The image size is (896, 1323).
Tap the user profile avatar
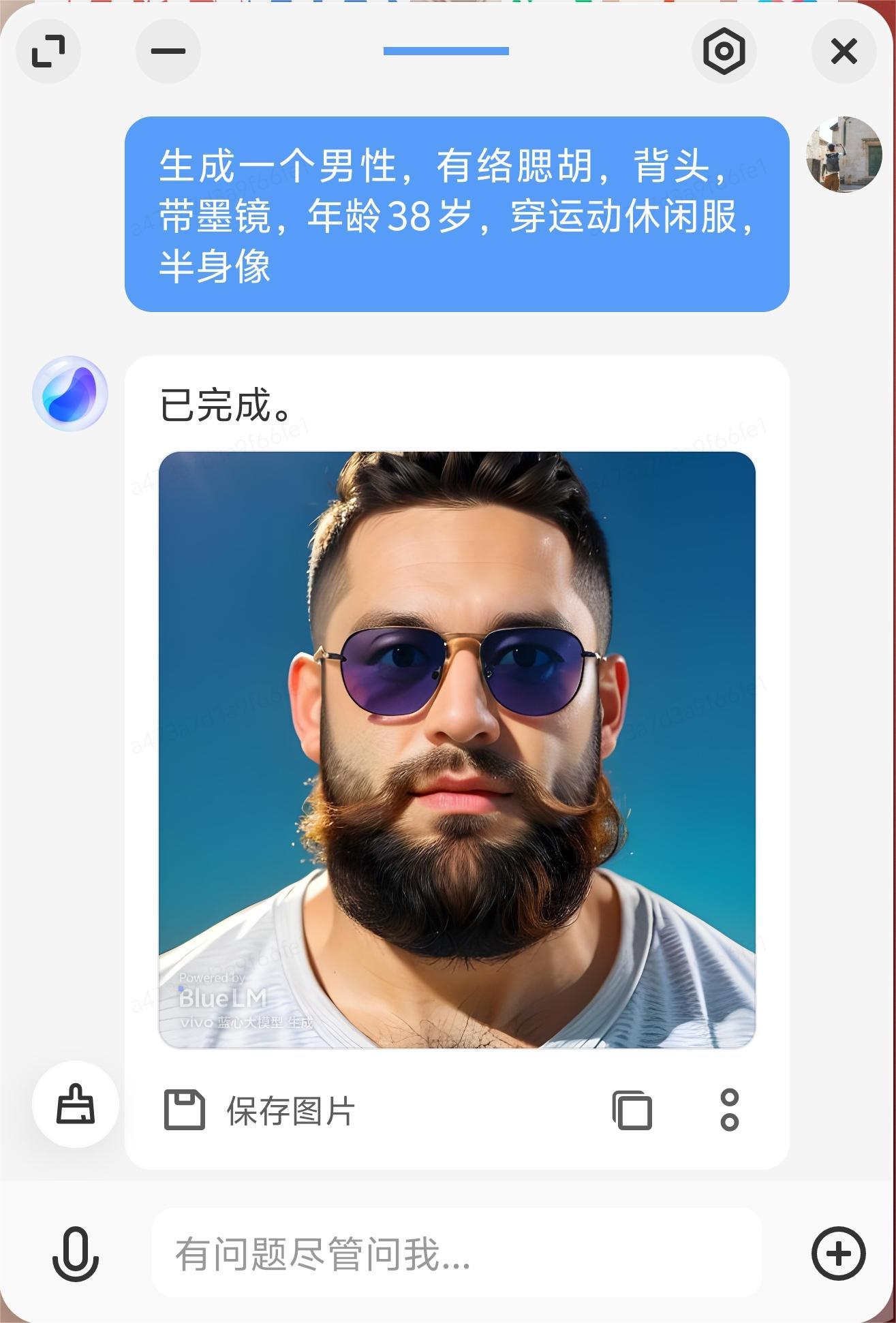(844, 154)
